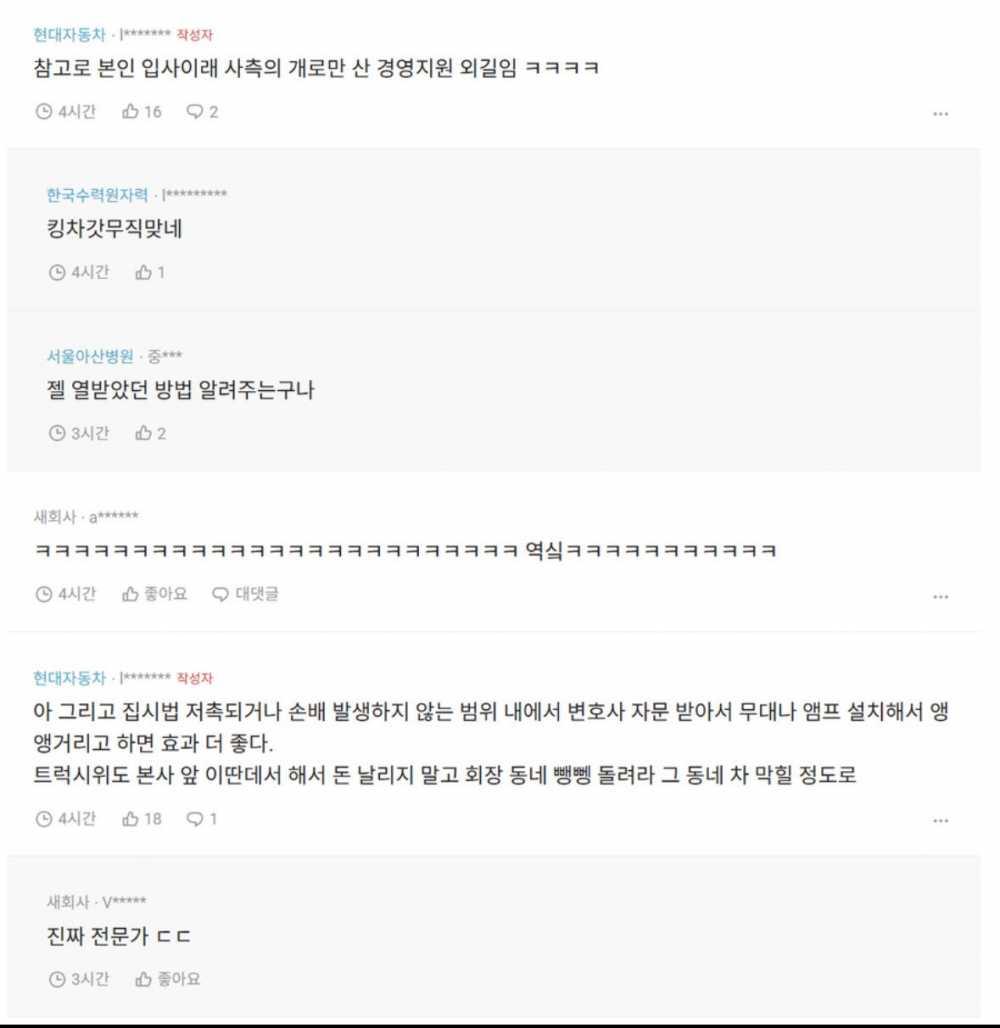Open replies on the 경영지원 외길임 comment

(202, 112)
